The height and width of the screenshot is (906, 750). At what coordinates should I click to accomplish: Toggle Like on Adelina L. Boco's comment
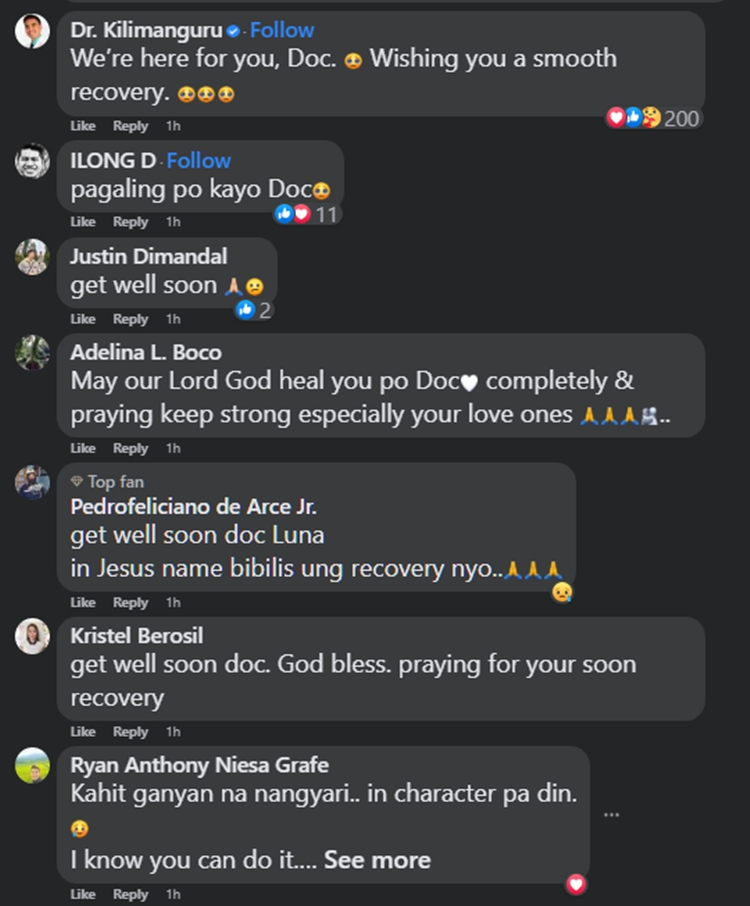(82, 448)
